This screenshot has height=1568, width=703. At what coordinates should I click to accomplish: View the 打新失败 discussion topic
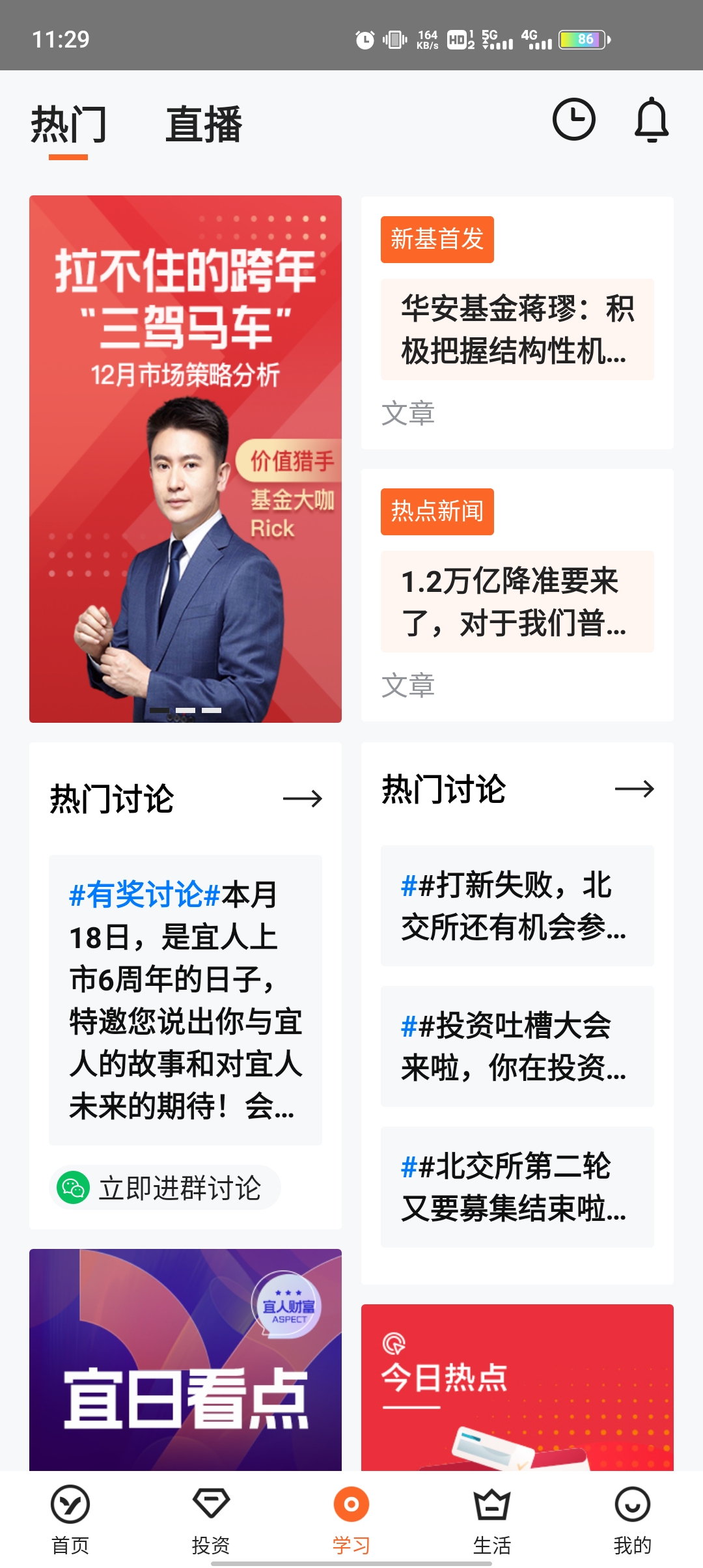click(517, 906)
